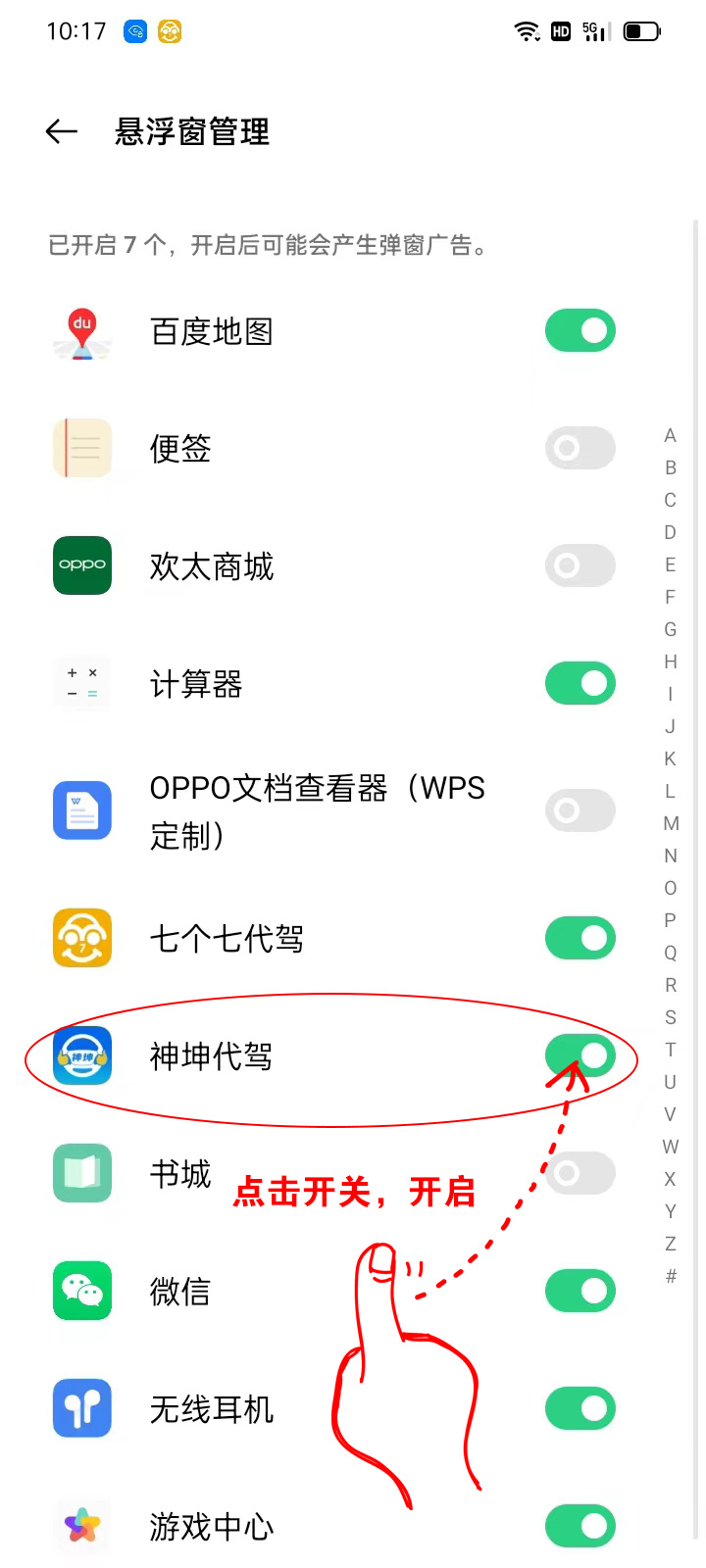Switch off the 无线耳机 toggle

tap(580, 1409)
